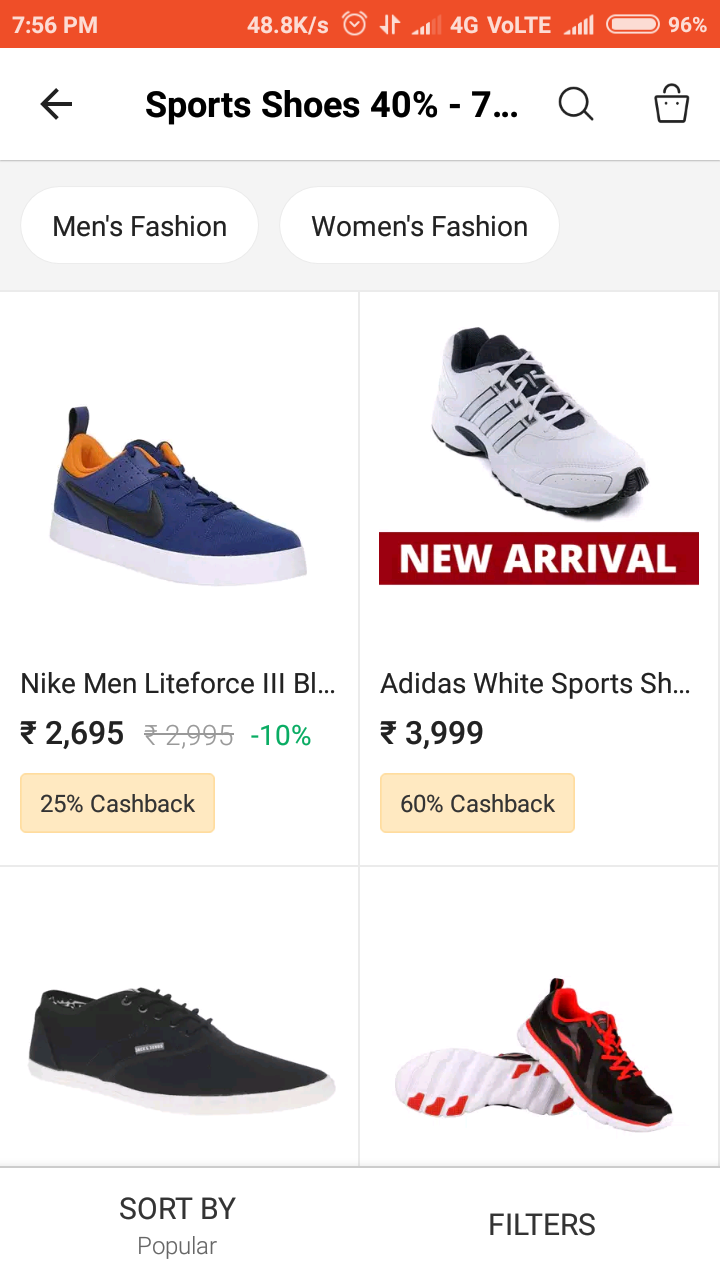Open Adidas White Sports Shoes product card

coord(539,578)
